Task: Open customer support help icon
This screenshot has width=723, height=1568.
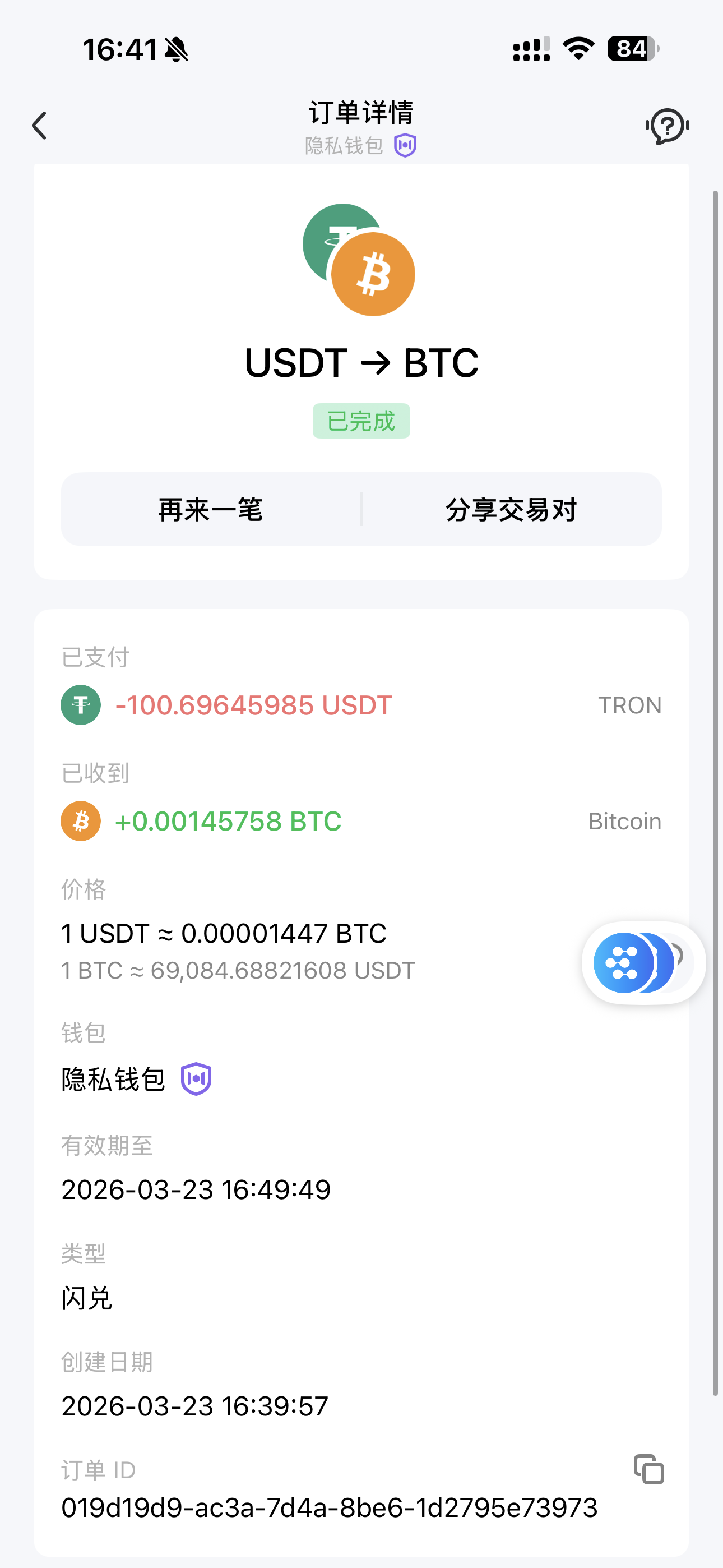Action: click(x=667, y=126)
